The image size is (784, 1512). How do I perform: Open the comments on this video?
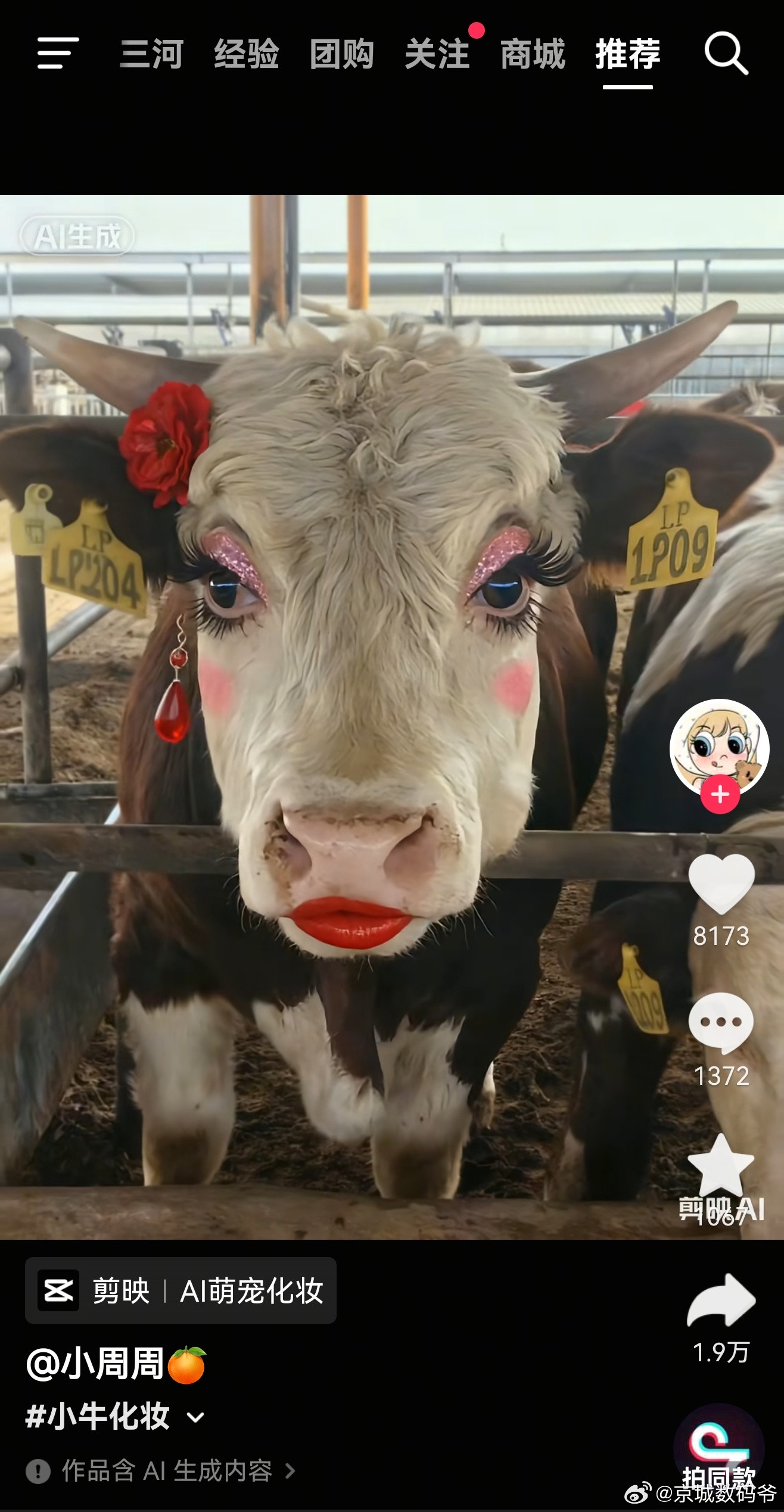721,1023
